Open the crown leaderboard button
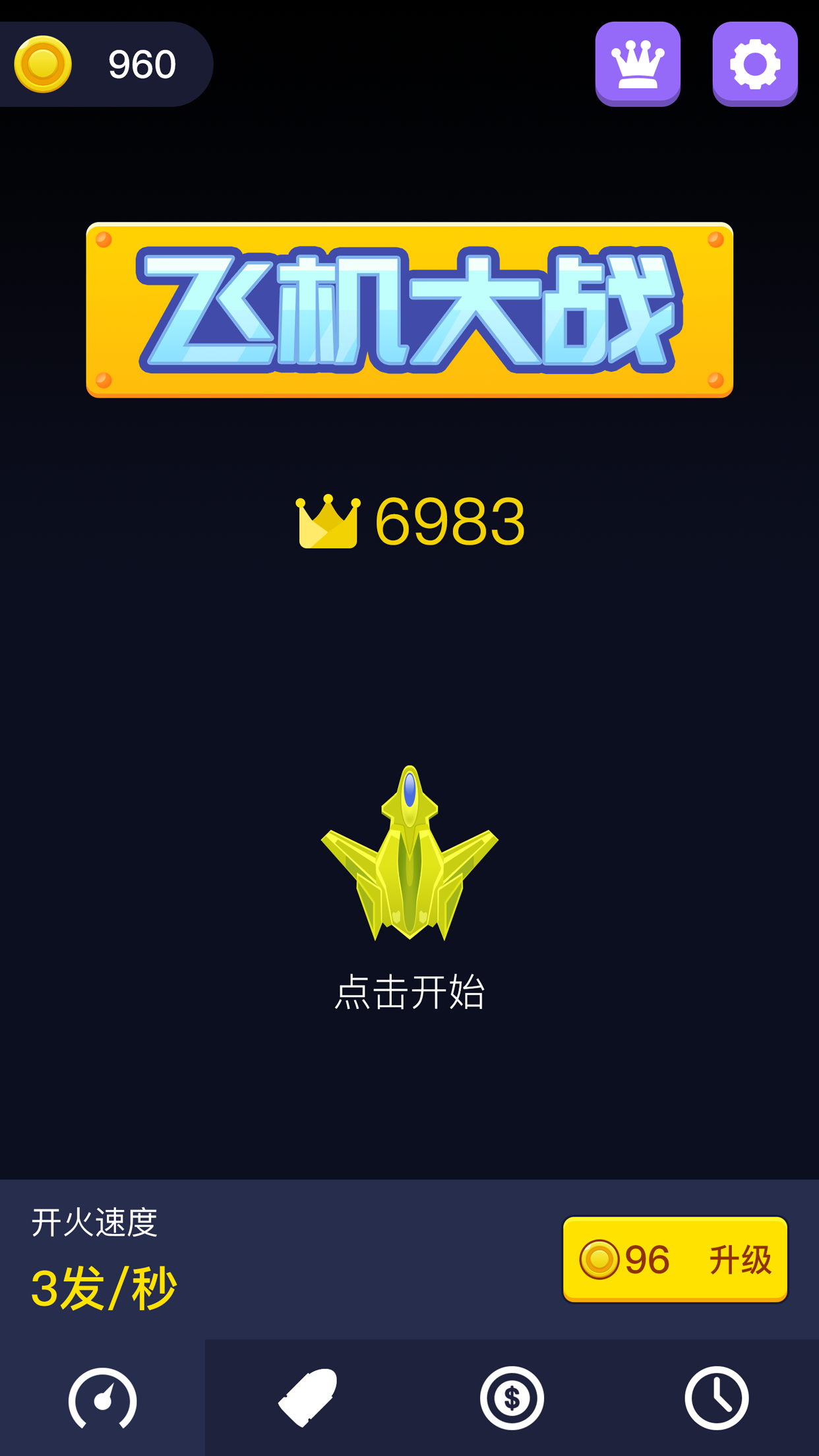819x1456 pixels. 637,64
